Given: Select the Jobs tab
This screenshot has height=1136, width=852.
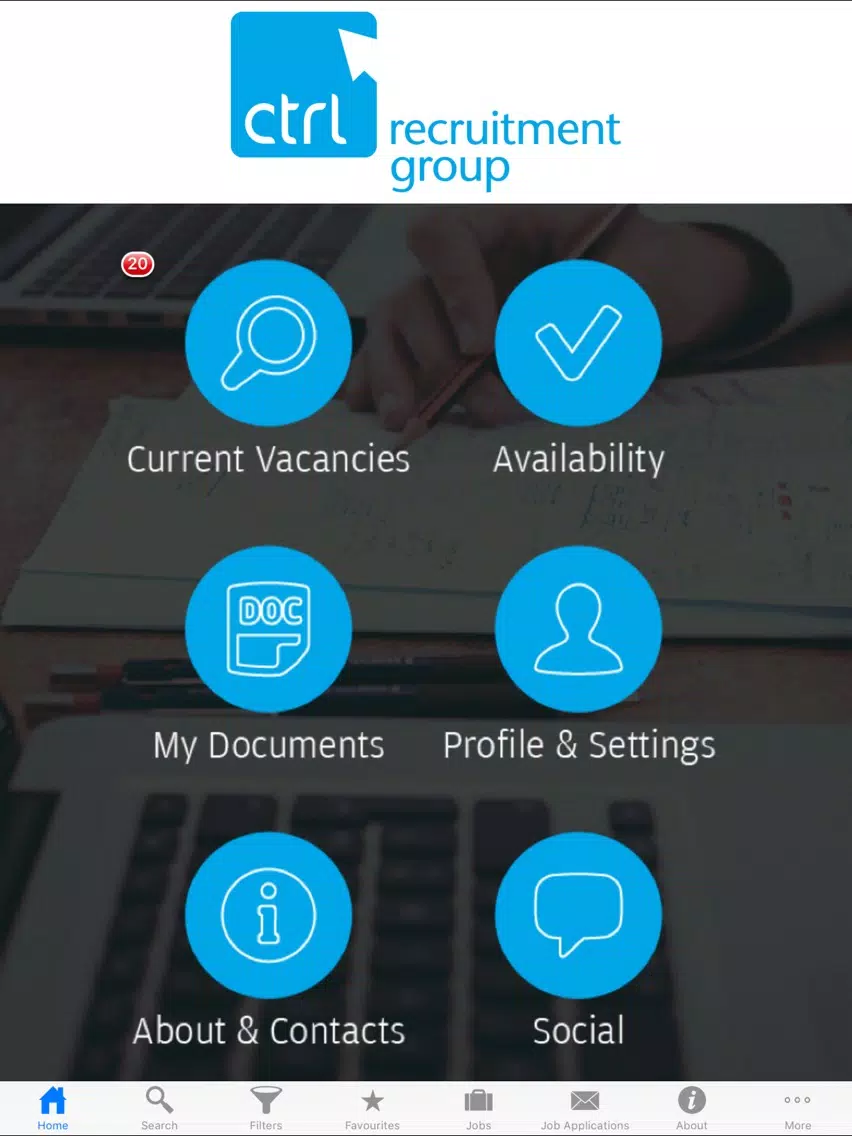Looking at the screenshot, I should [479, 1108].
